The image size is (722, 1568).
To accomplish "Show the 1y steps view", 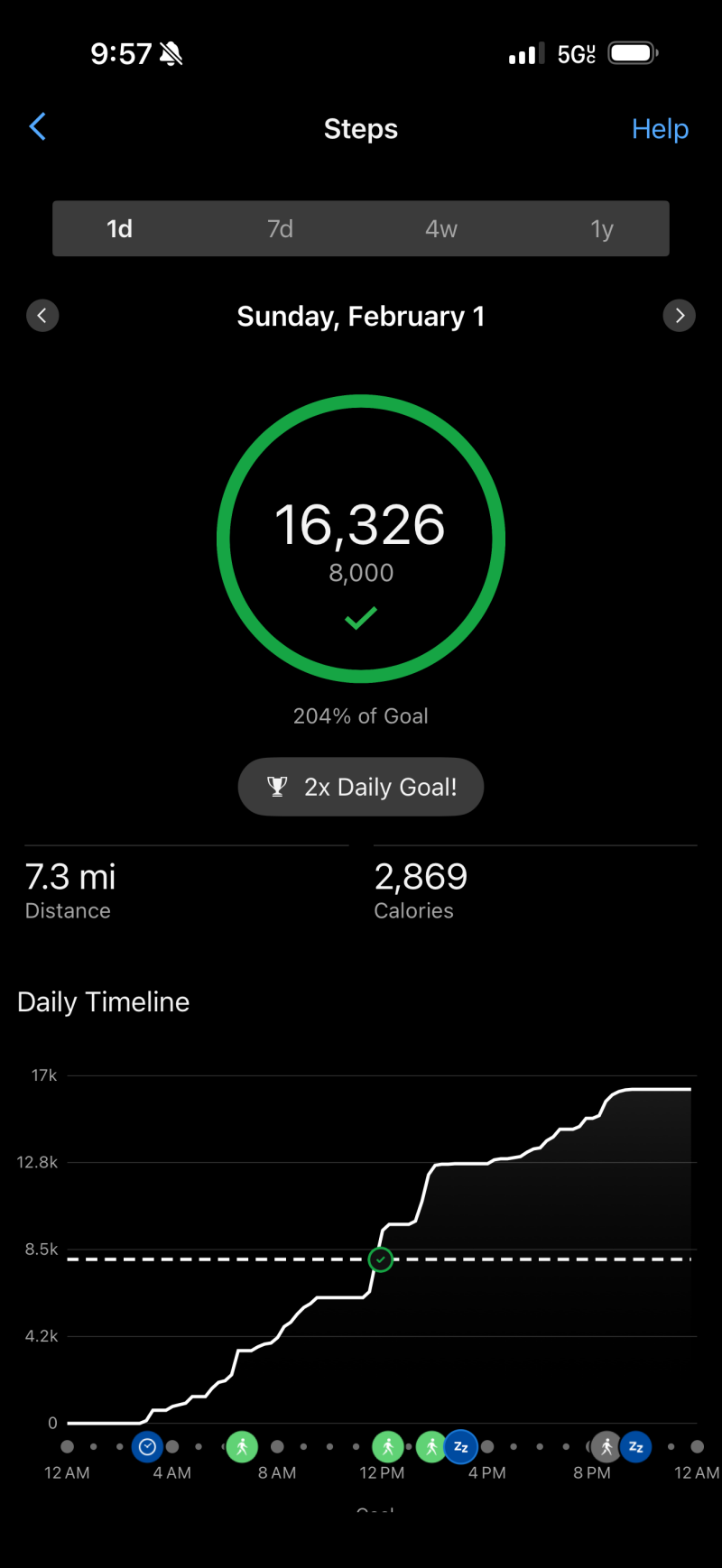I will [602, 229].
